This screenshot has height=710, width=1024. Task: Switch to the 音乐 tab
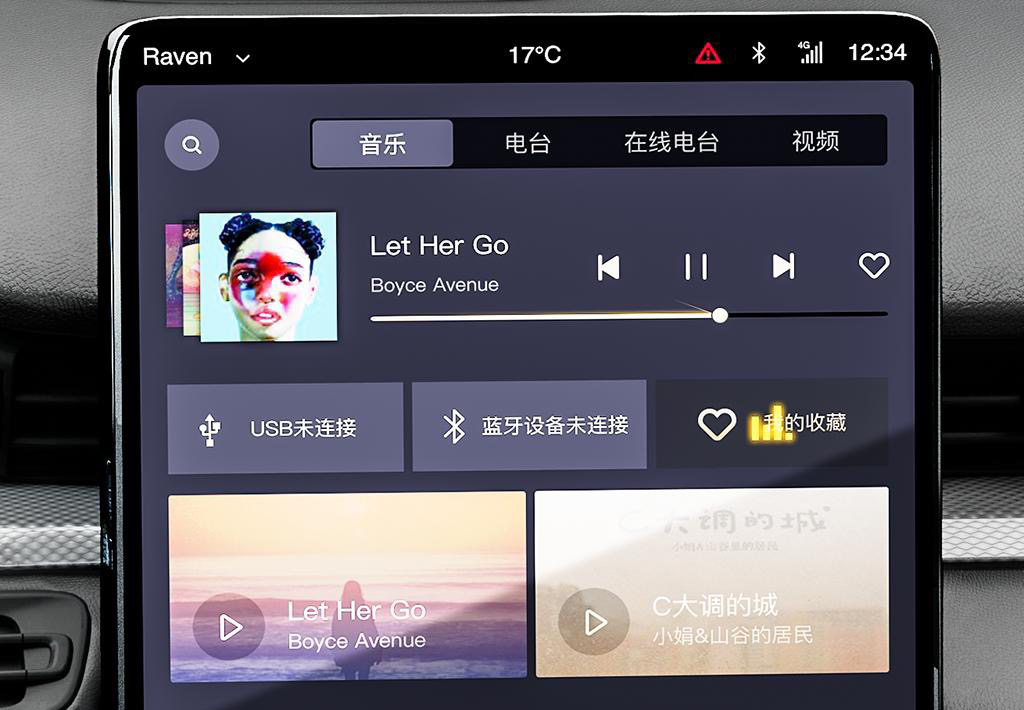[x=382, y=143]
